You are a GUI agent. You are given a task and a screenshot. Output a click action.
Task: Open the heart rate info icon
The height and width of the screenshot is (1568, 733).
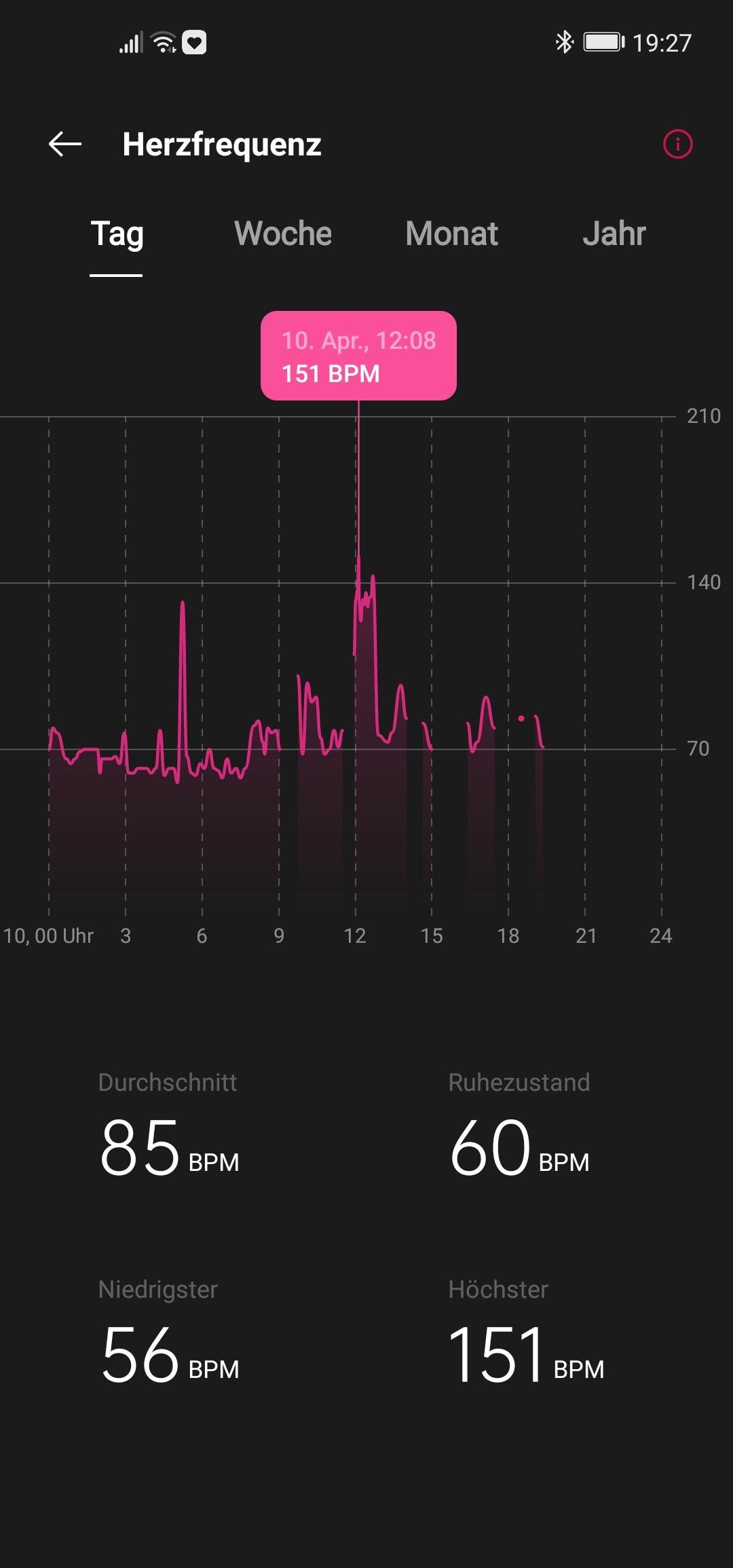point(677,144)
